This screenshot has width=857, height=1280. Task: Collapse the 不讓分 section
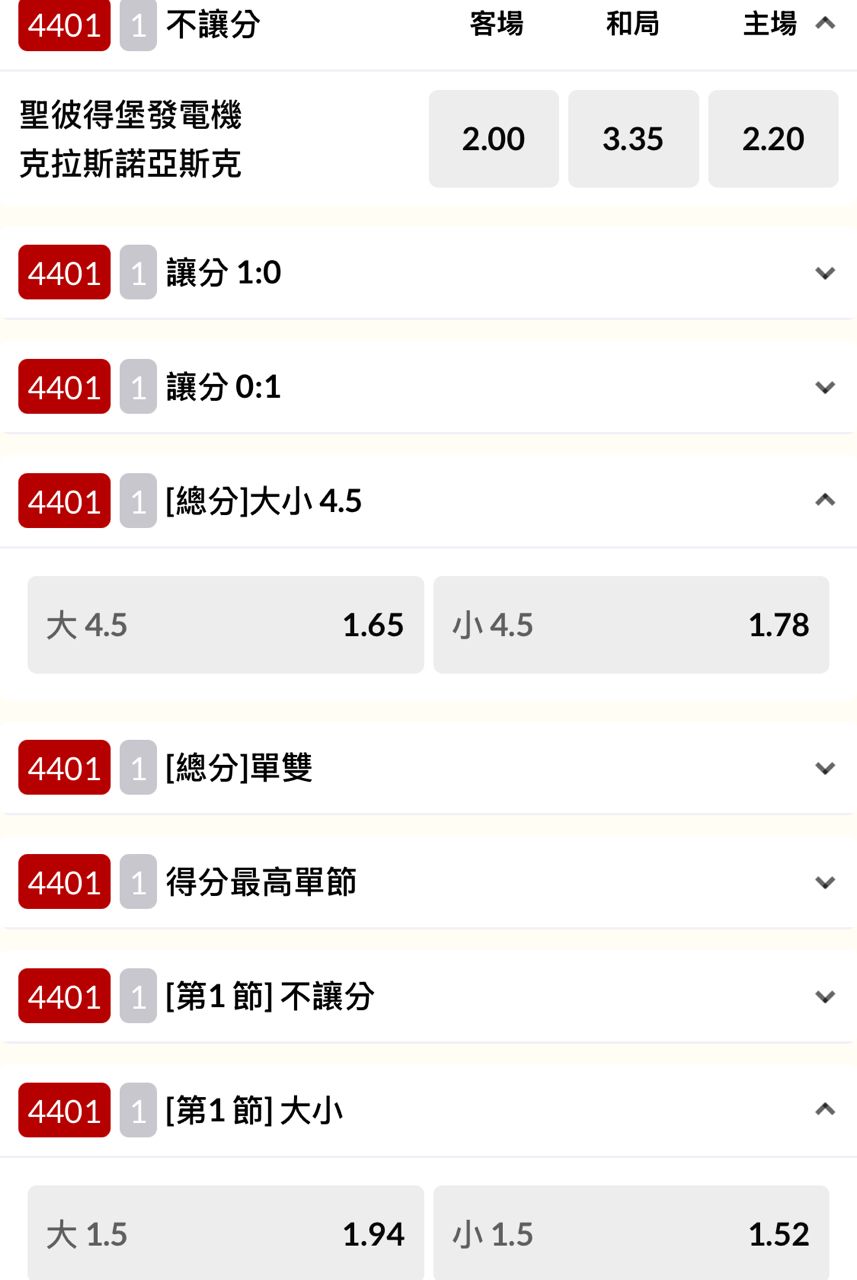pyautogui.click(x=824, y=24)
